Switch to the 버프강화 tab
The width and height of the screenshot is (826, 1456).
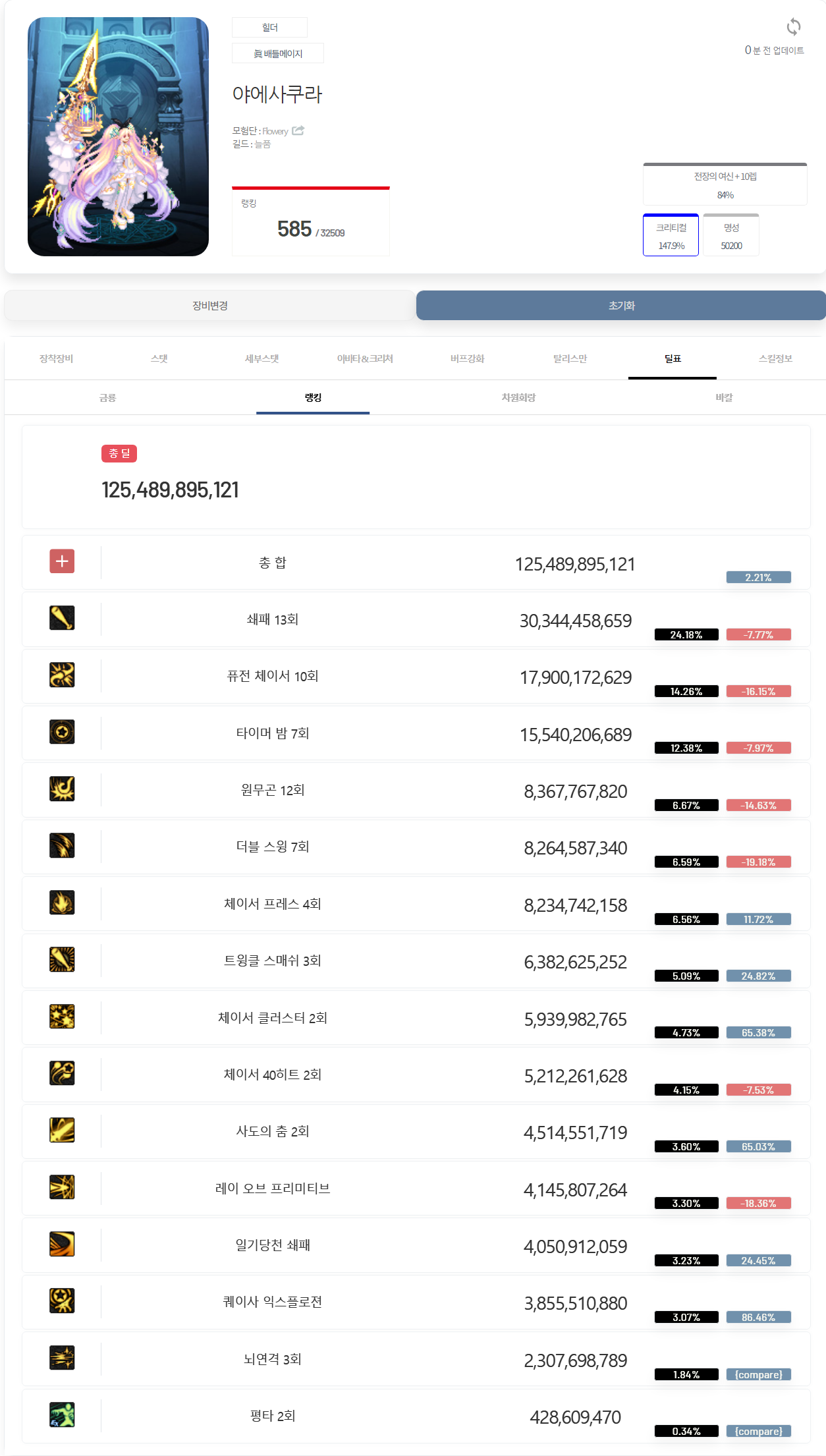[x=467, y=358]
